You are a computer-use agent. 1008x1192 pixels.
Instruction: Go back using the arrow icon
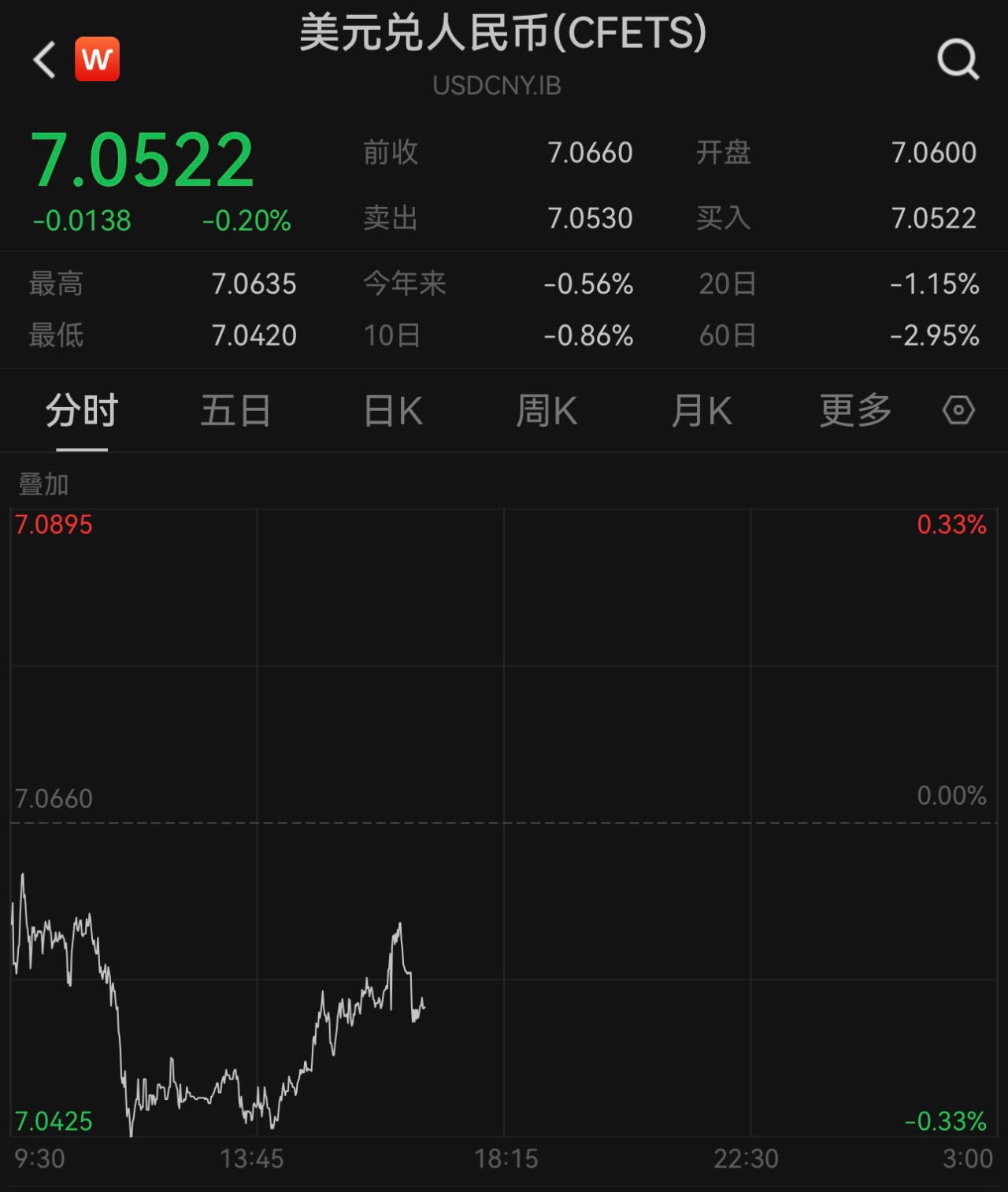(x=45, y=60)
